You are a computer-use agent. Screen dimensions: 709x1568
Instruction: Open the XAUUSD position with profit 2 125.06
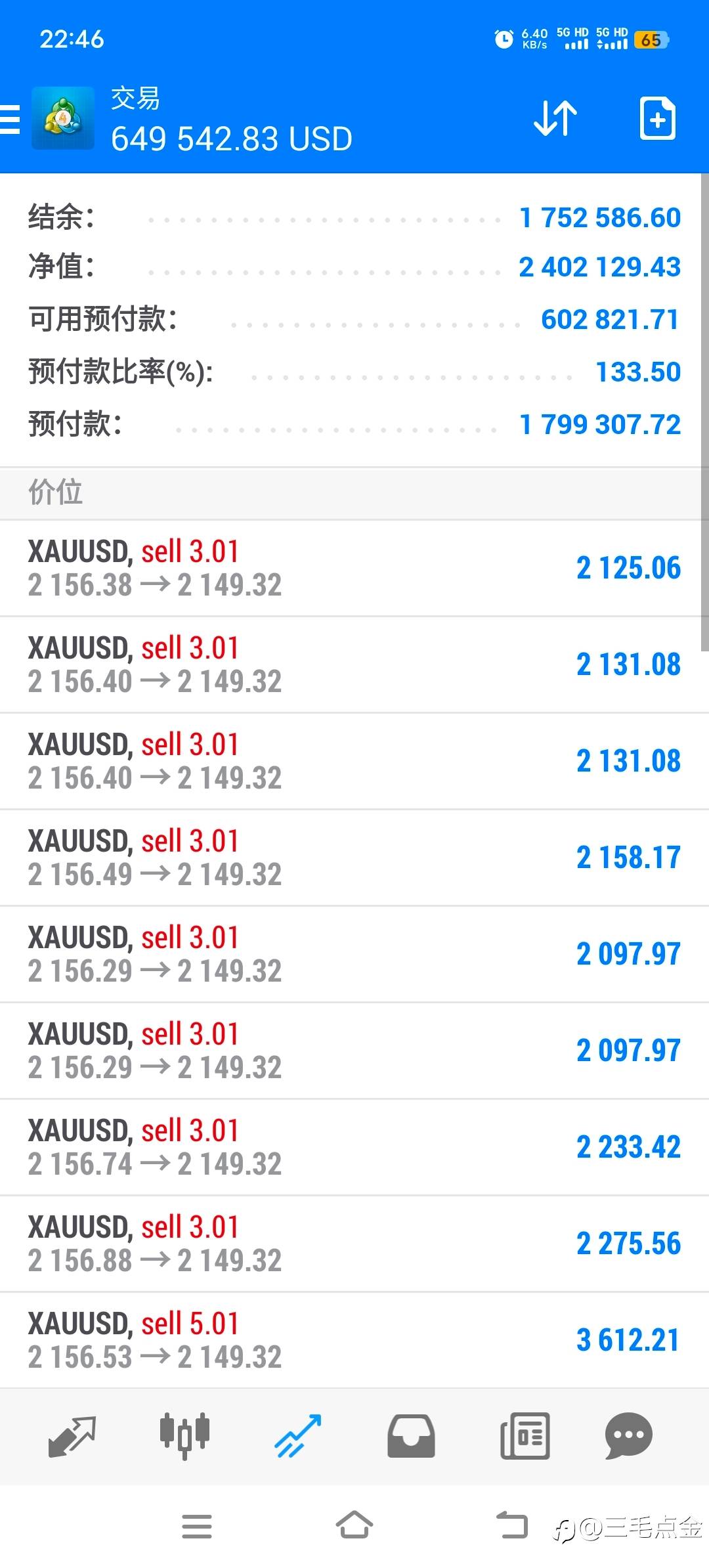click(354, 568)
